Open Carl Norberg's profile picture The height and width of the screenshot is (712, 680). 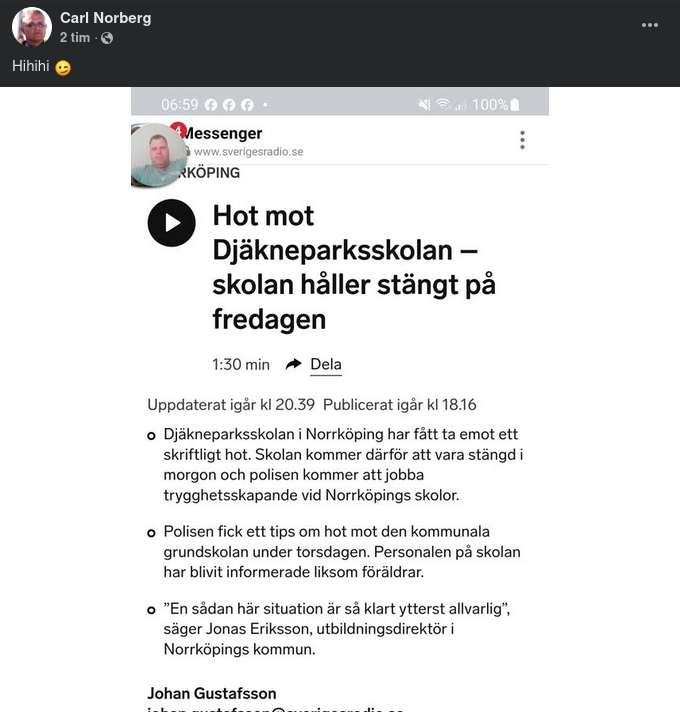point(31,27)
